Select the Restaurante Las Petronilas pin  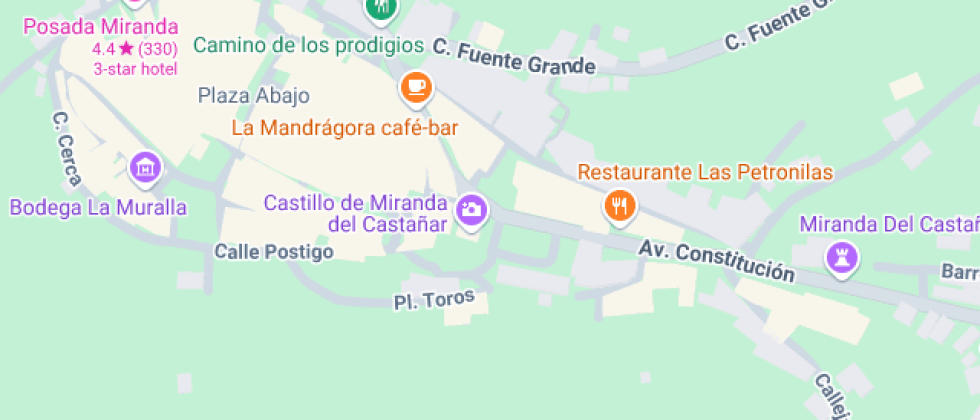pyautogui.click(x=620, y=206)
